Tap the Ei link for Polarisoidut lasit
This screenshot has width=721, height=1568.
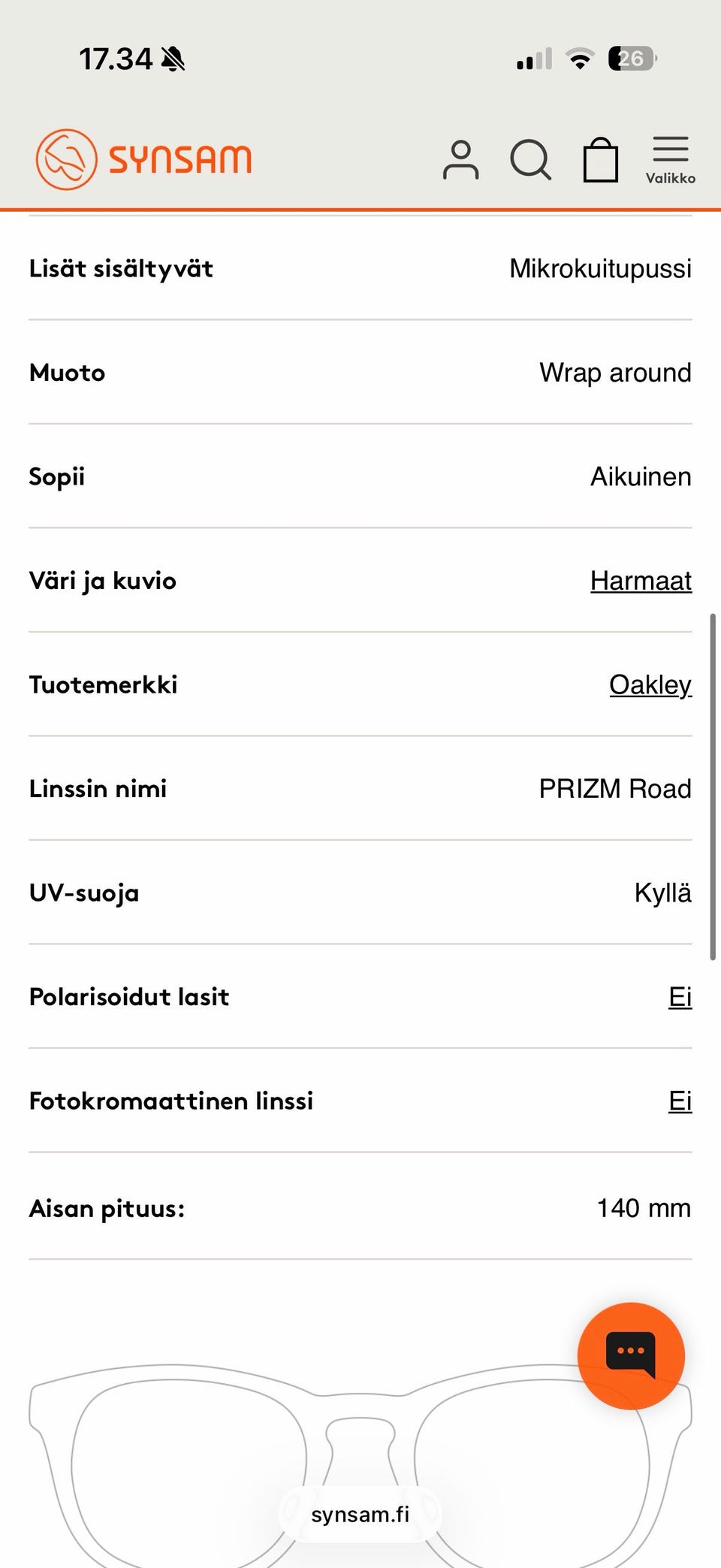pyautogui.click(x=680, y=997)
